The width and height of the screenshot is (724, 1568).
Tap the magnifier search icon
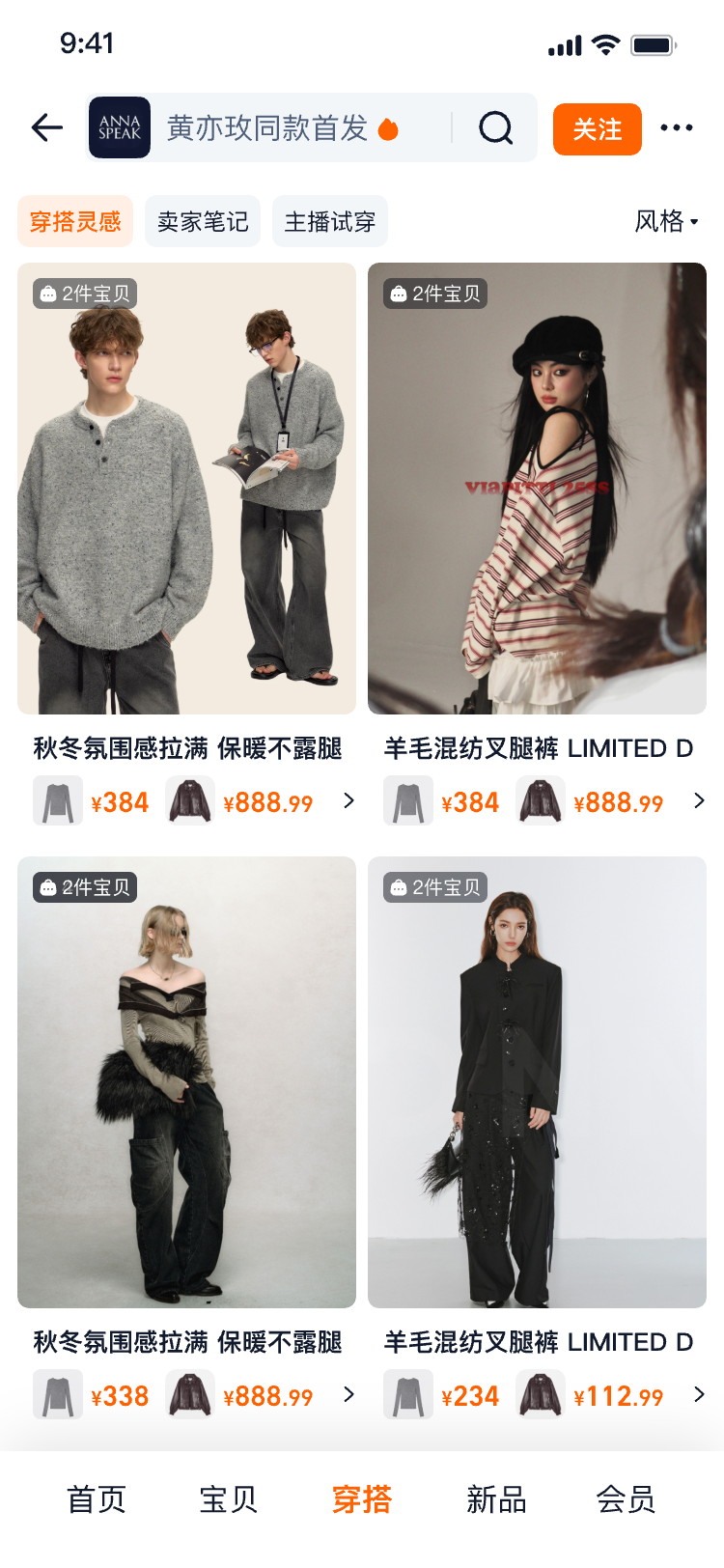[496, 127]
